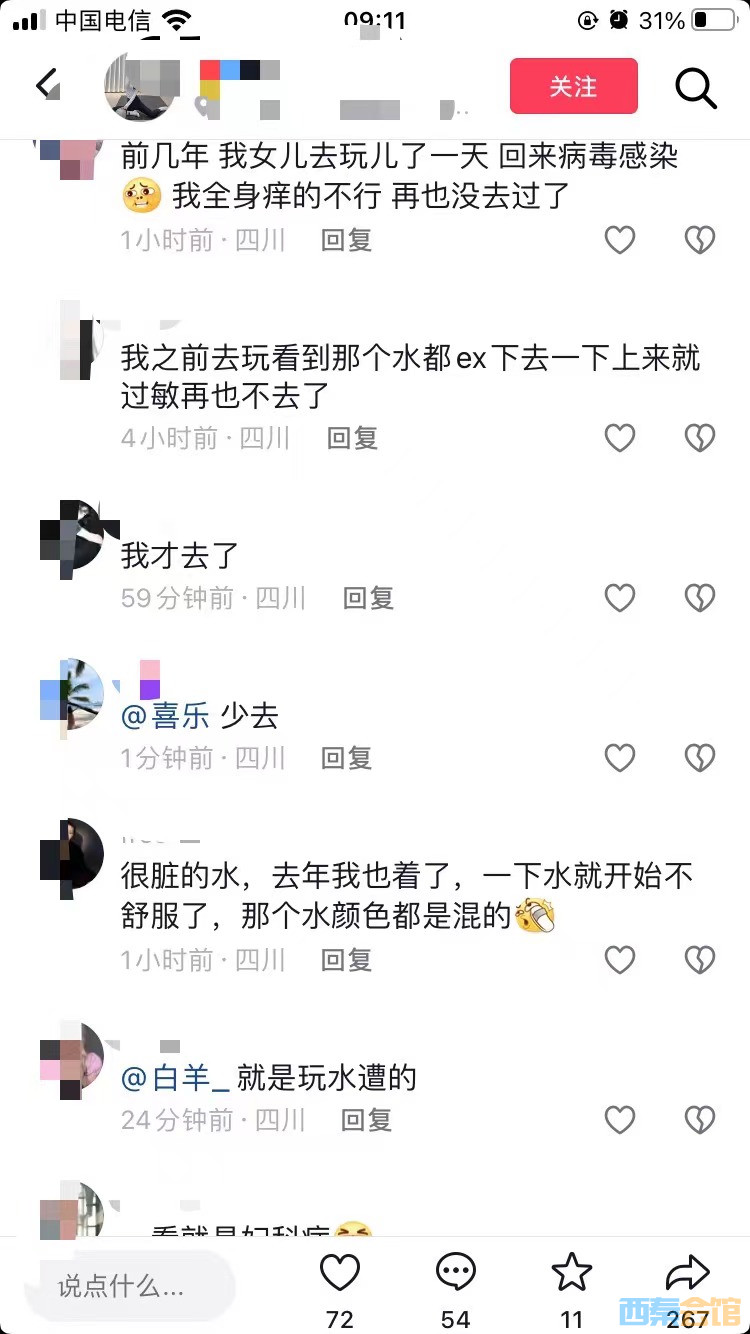Reply to the comment 就是玩水遭的
Viewport: 750px width, 1334px height.
tap(366, 1120)
